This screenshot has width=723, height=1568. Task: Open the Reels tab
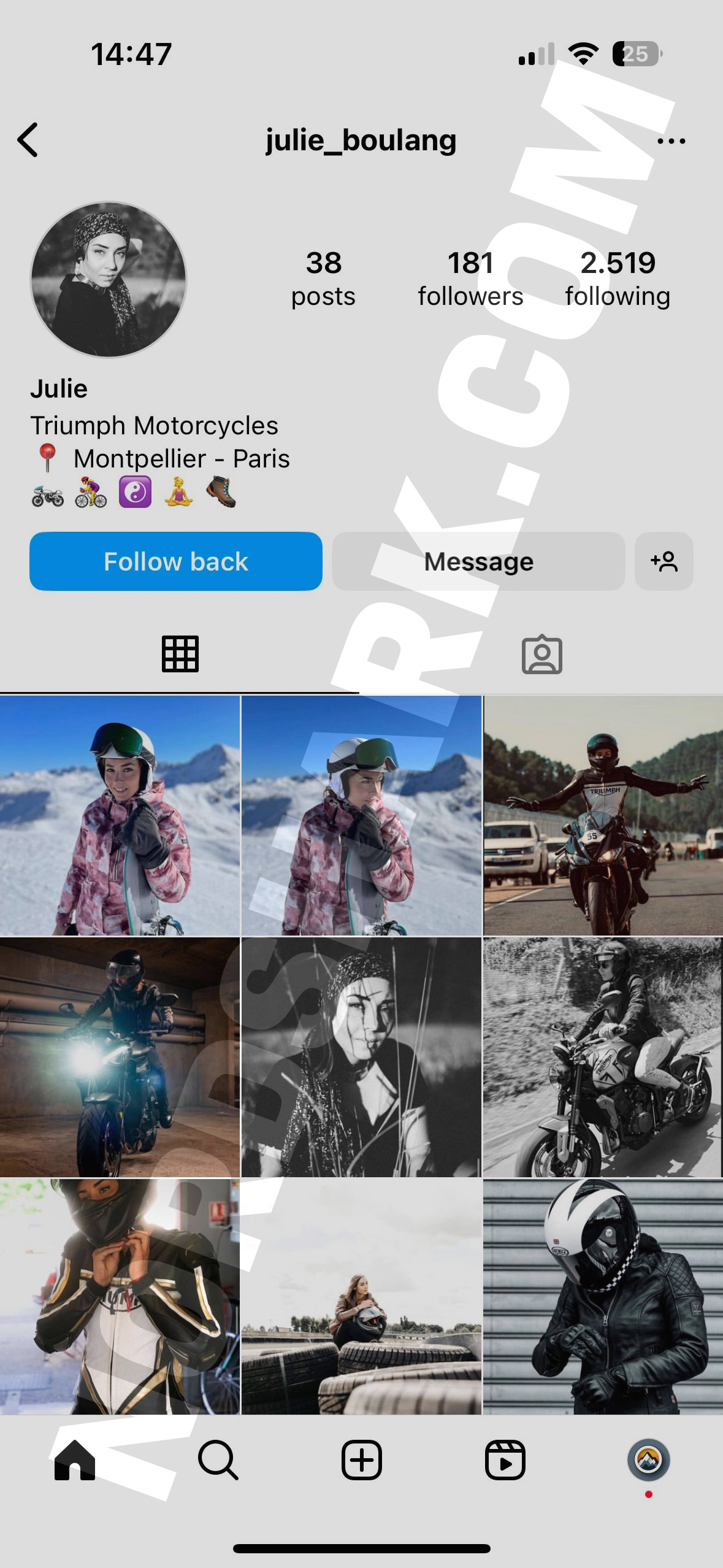[505, 1460]
